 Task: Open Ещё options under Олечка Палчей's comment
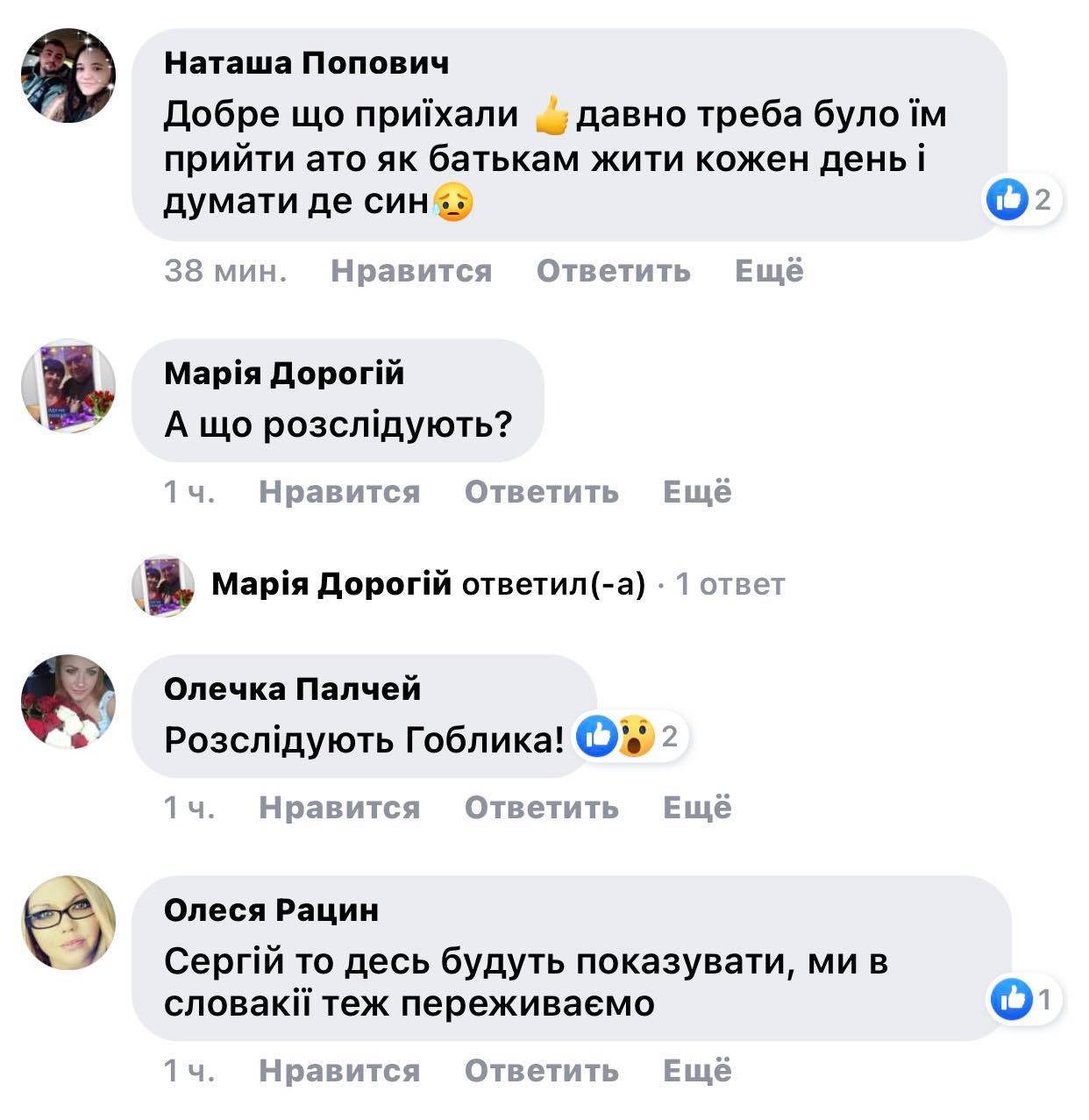click(x=696, y=808)
